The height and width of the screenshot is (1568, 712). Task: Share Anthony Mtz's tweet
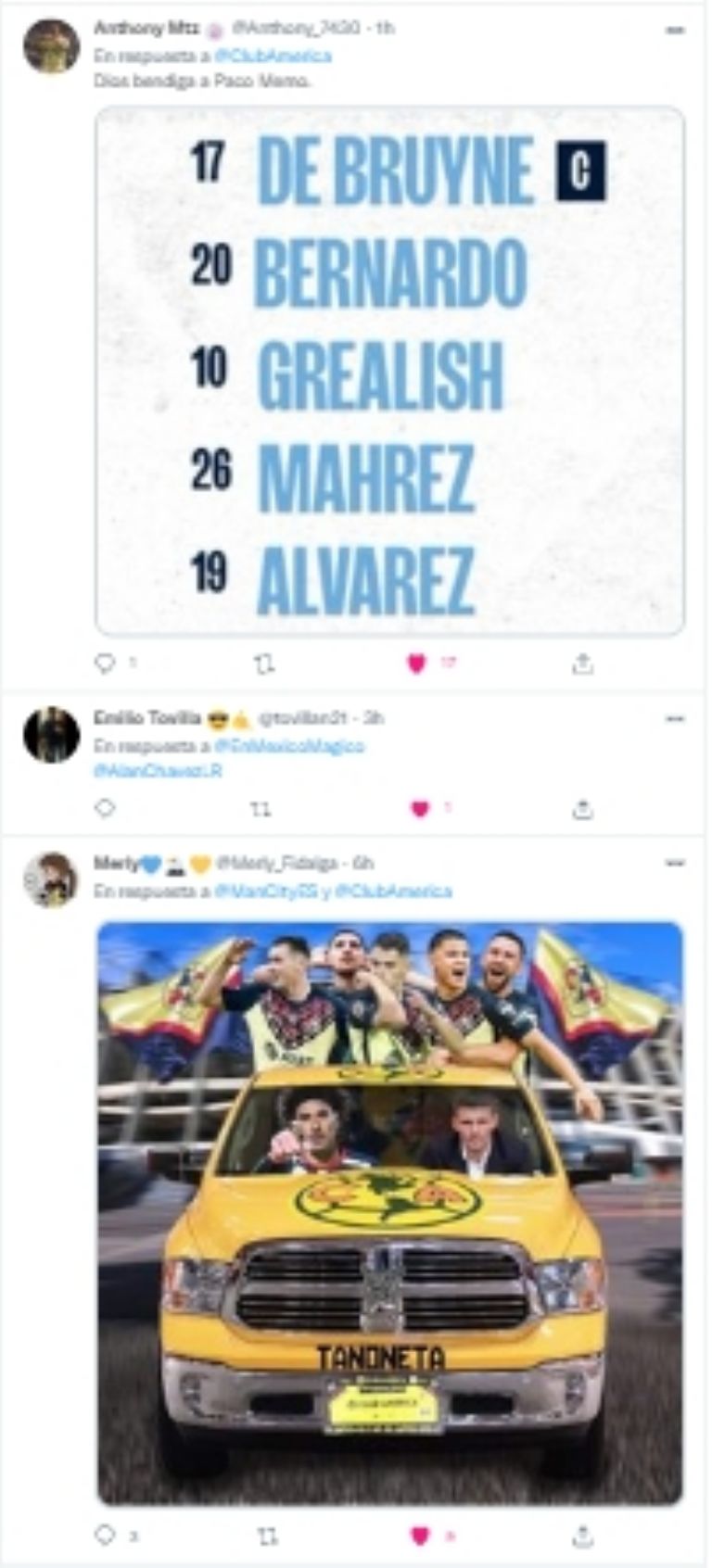point(582,664)
